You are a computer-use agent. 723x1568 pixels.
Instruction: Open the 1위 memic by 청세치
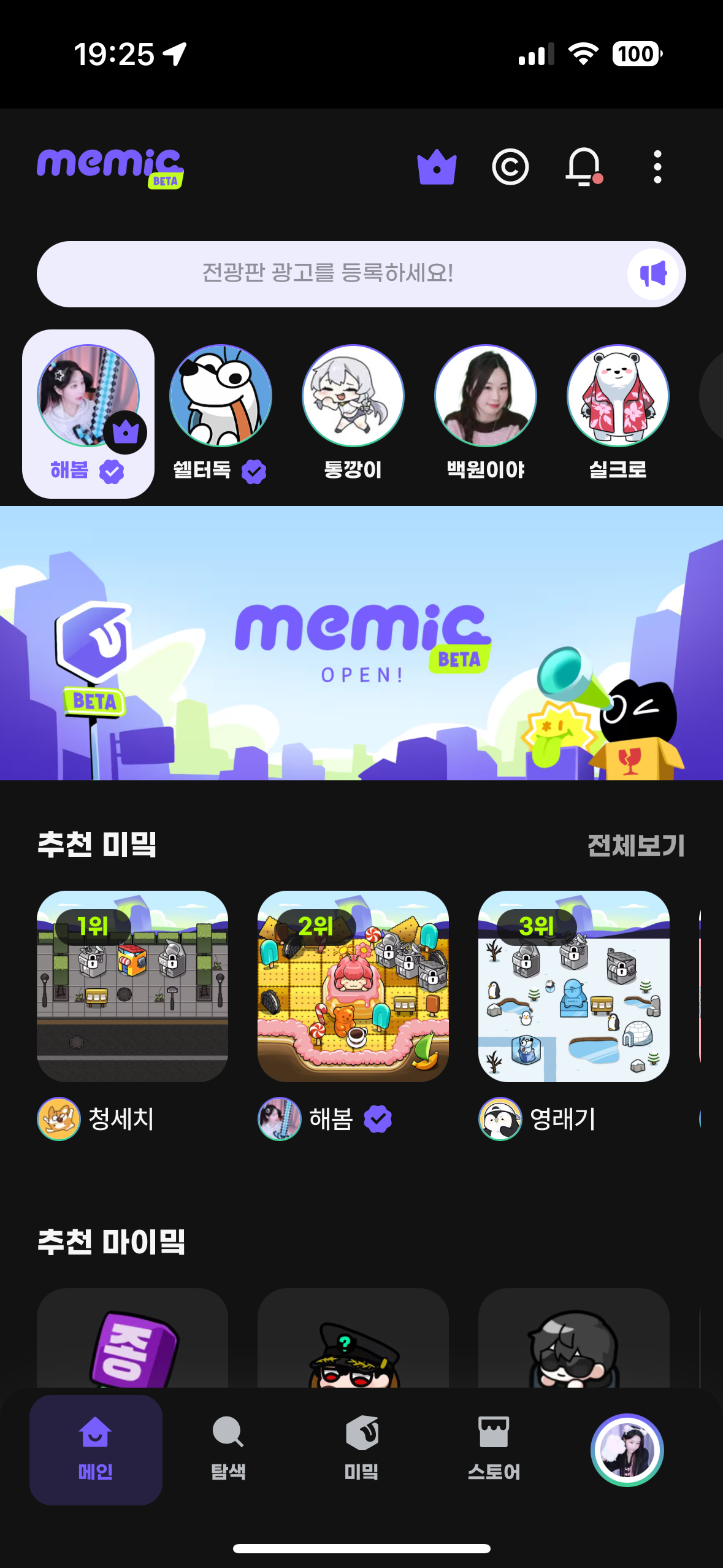(132, 986)
